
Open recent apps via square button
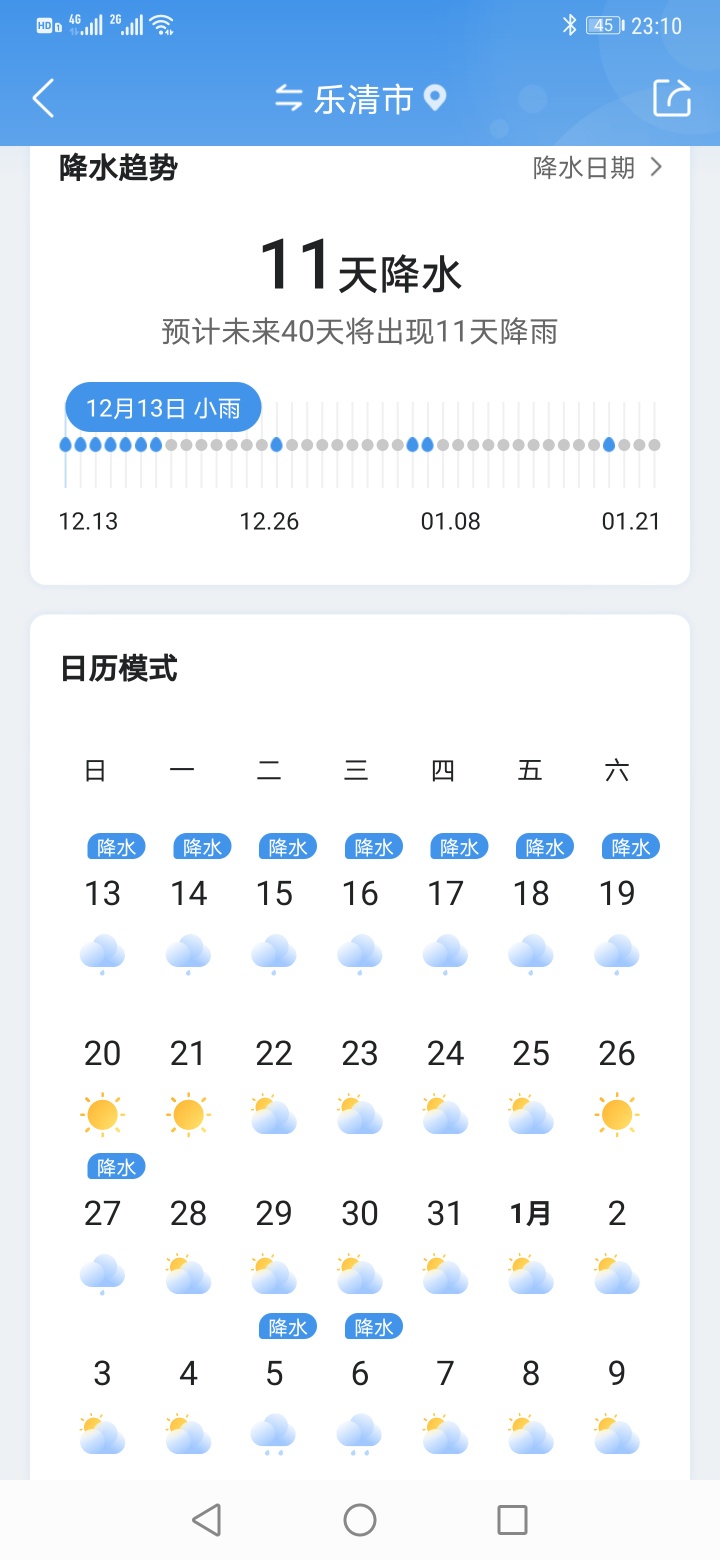[512, 1520]
